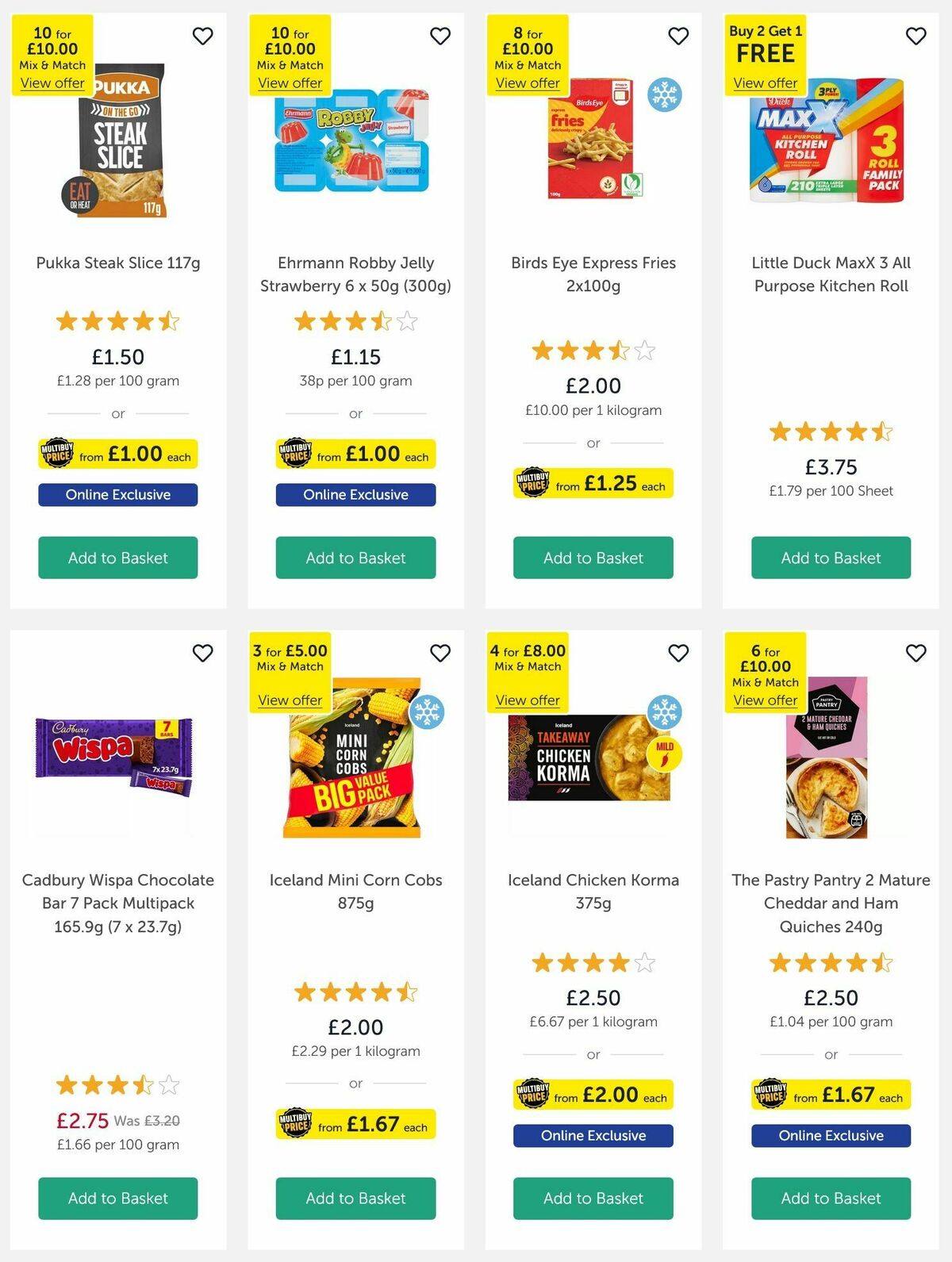
Task: View offer for 10 for £10 Steak Slice deal
Action: point(52,82)
